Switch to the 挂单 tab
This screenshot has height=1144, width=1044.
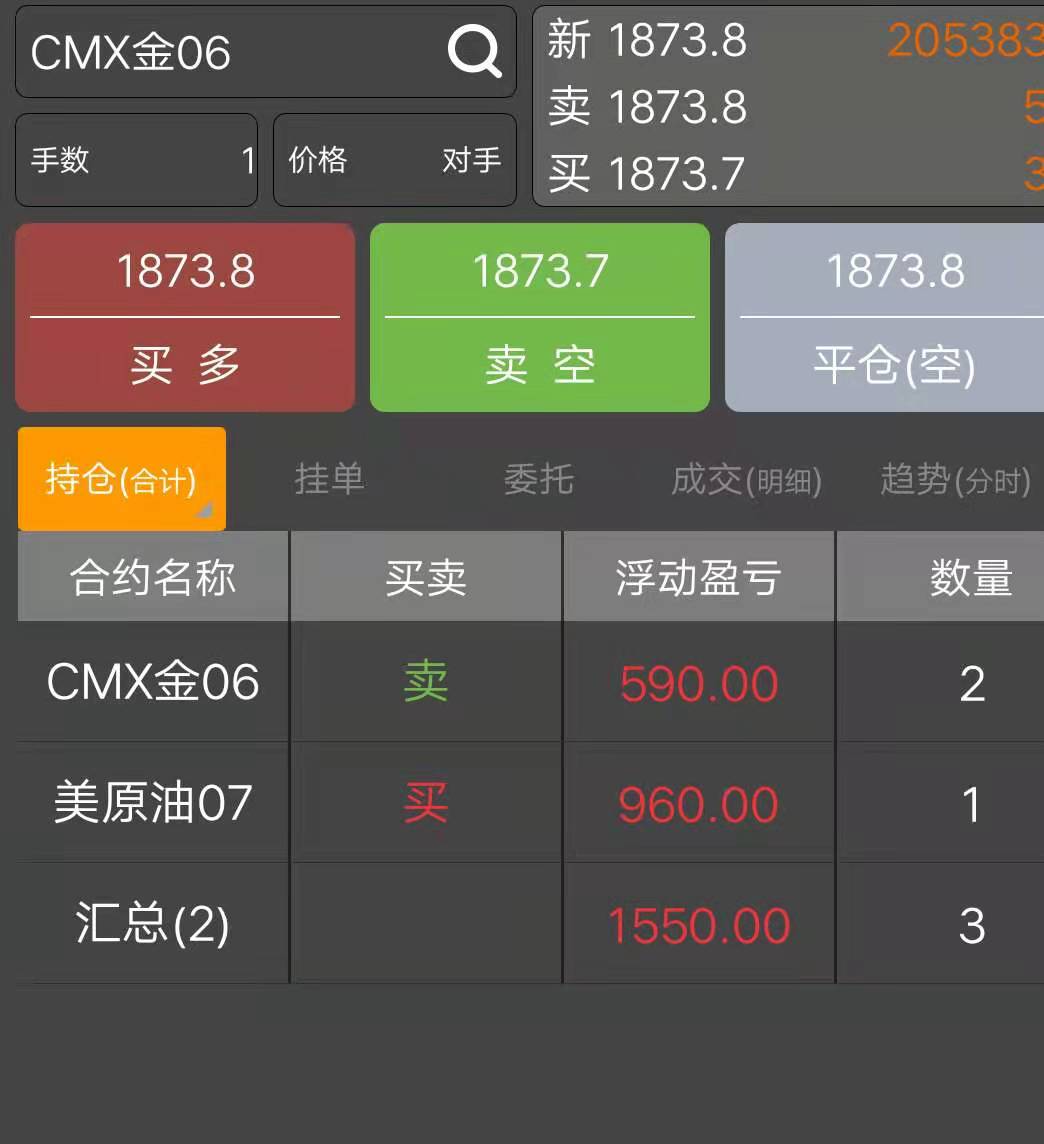[x=329, y=479]
